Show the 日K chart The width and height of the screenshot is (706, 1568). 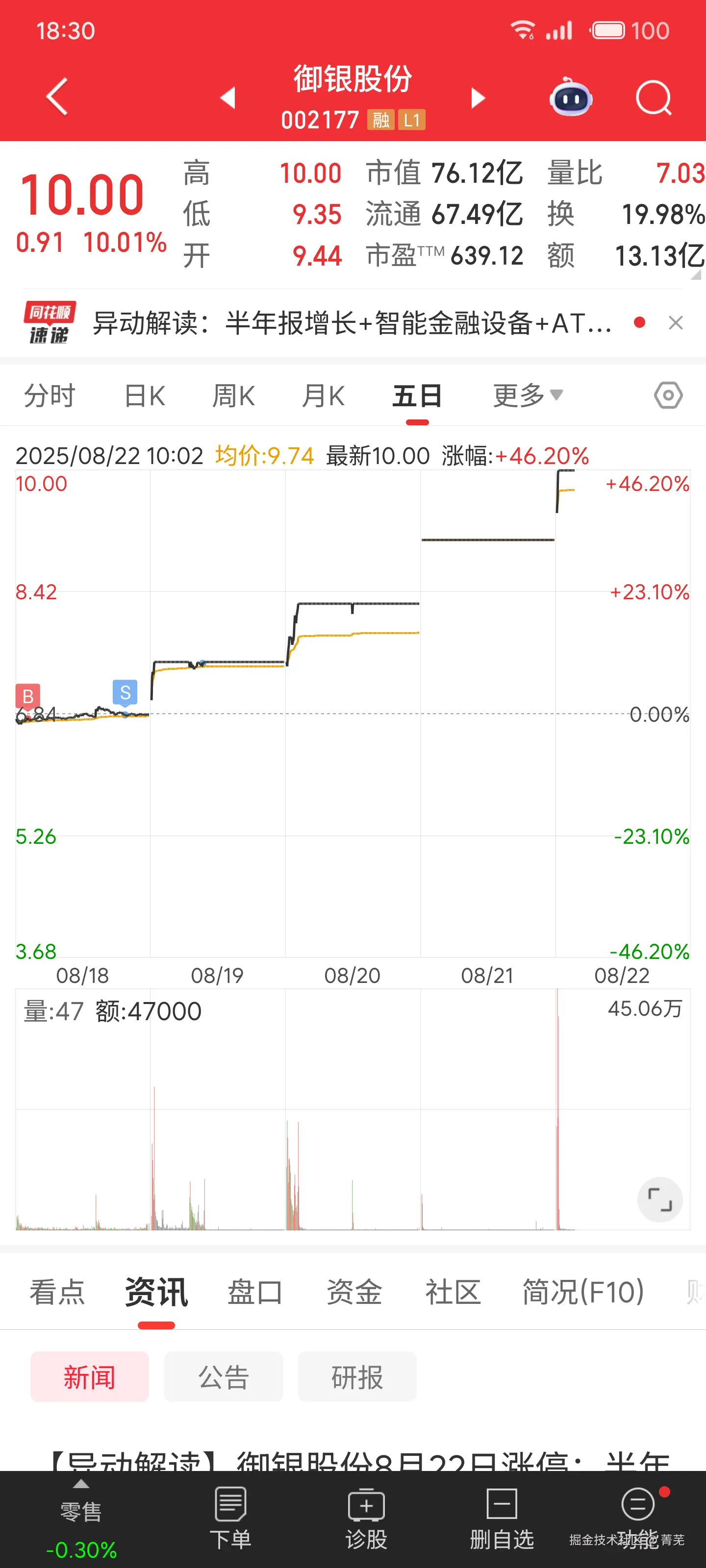click(x=144, y=395)
